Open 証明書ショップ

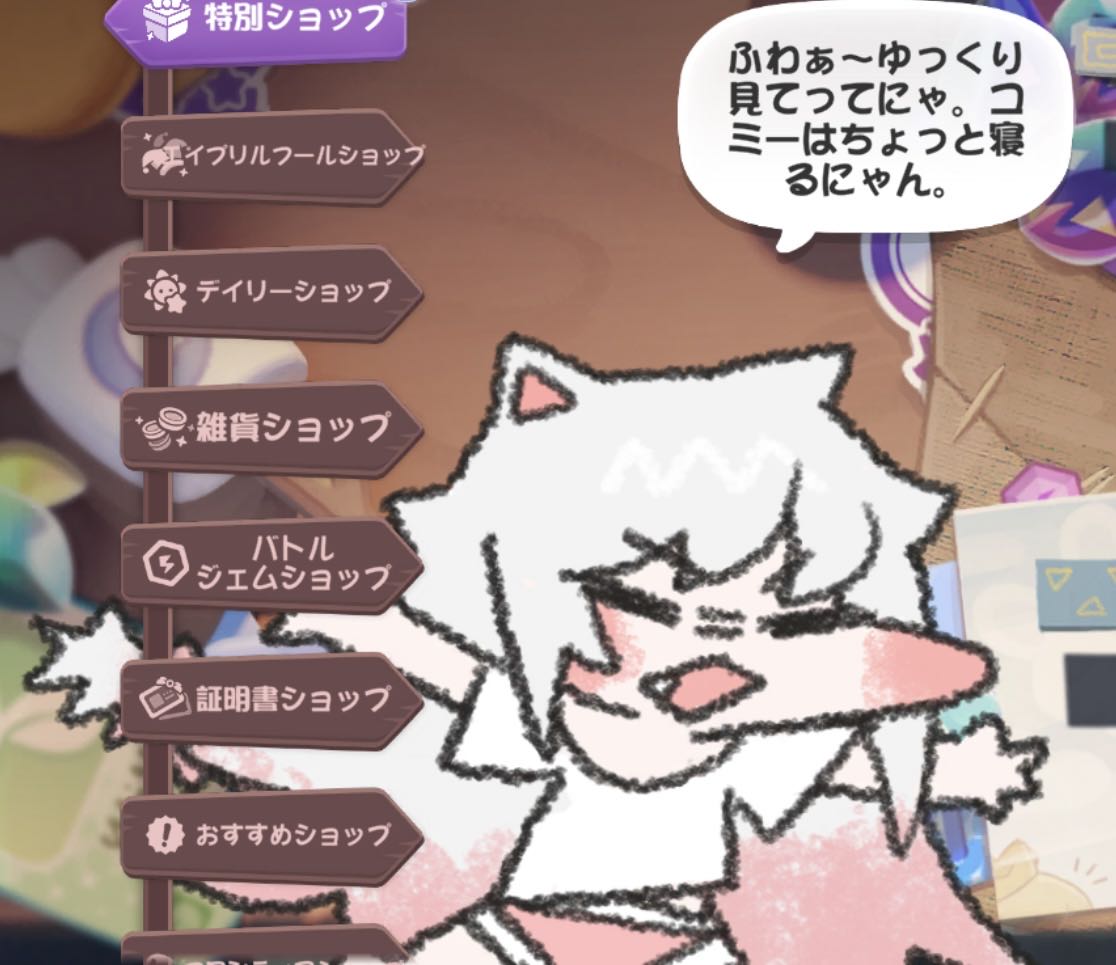tap(272, 699)
